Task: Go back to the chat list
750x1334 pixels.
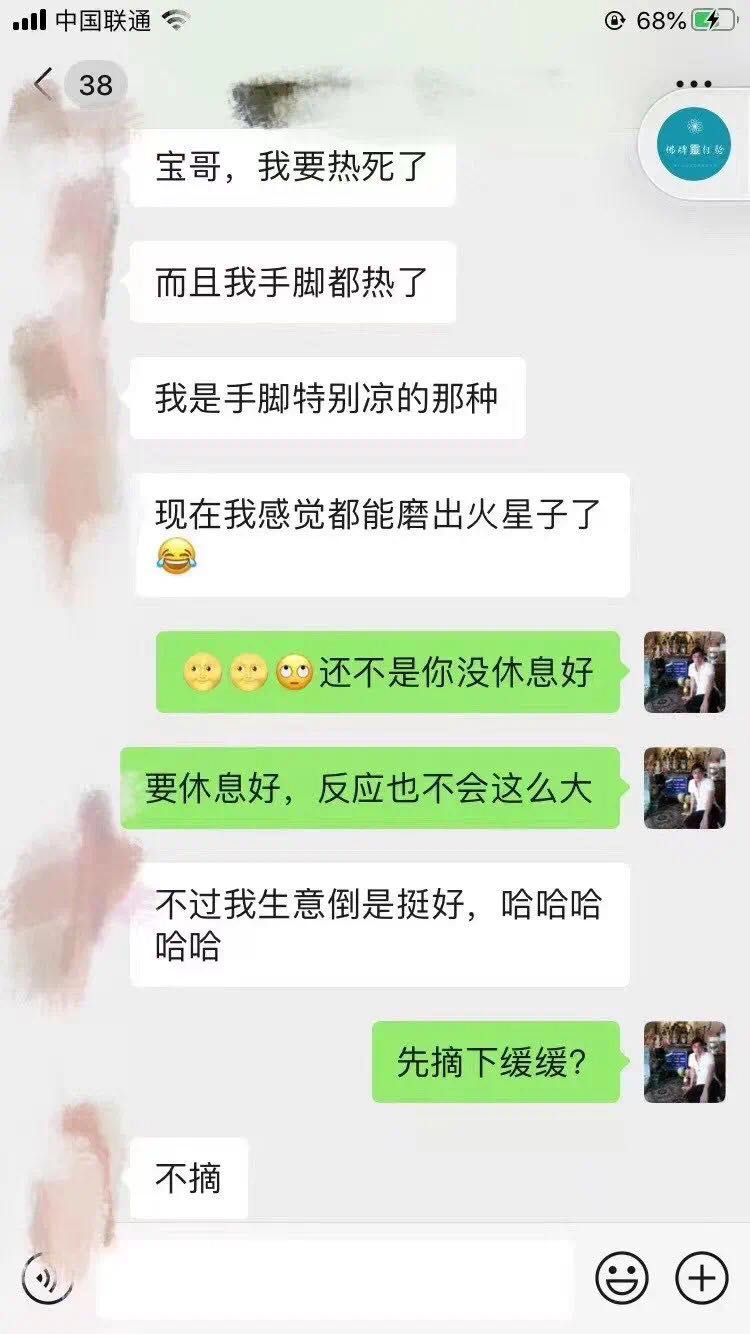Action: click(x=44, y=85)
